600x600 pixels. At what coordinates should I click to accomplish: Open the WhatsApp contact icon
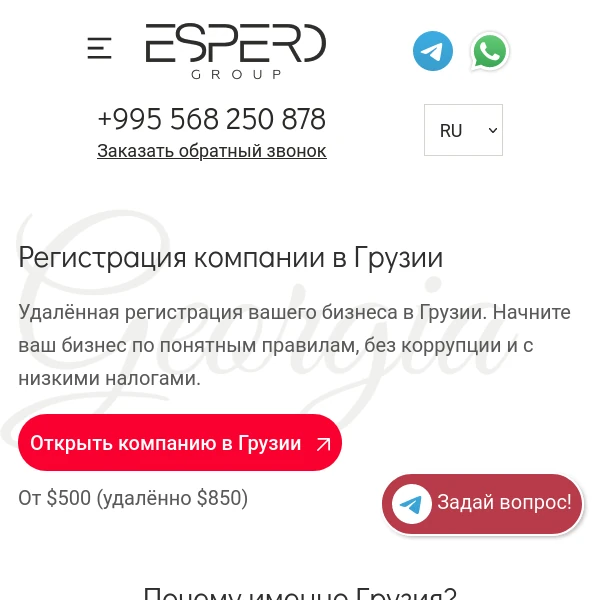[x=489, y=51]
